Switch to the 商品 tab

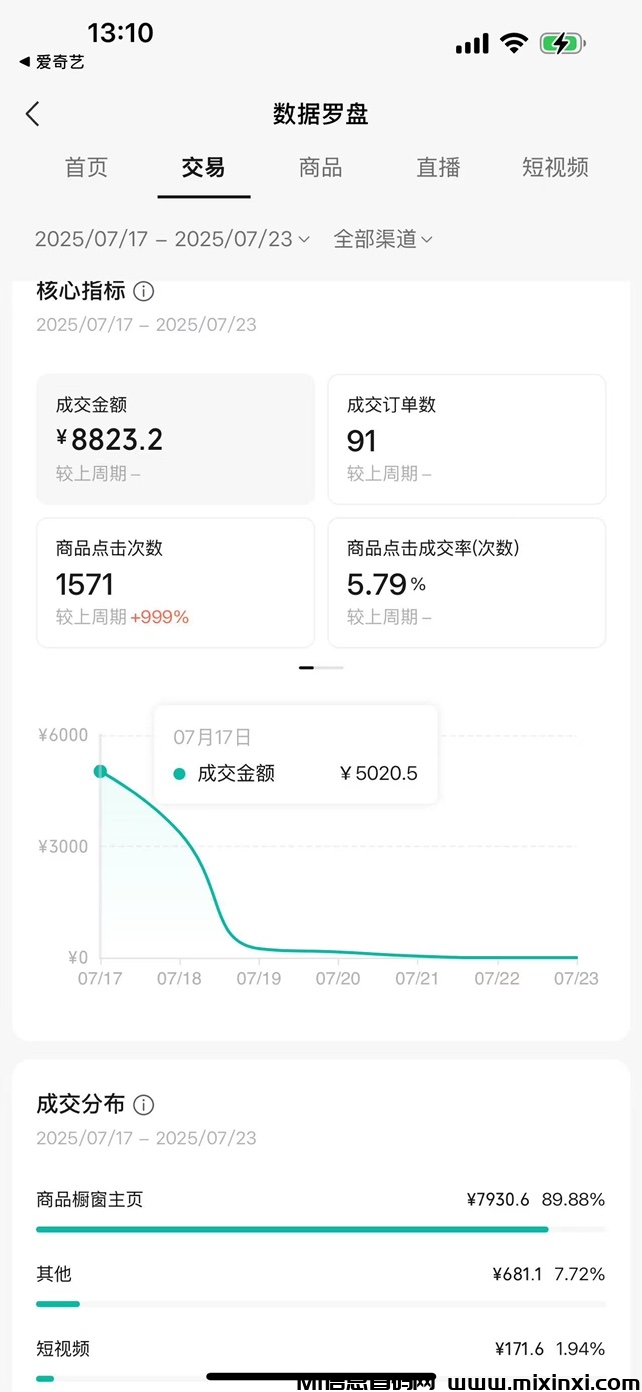tap(320, 168)
